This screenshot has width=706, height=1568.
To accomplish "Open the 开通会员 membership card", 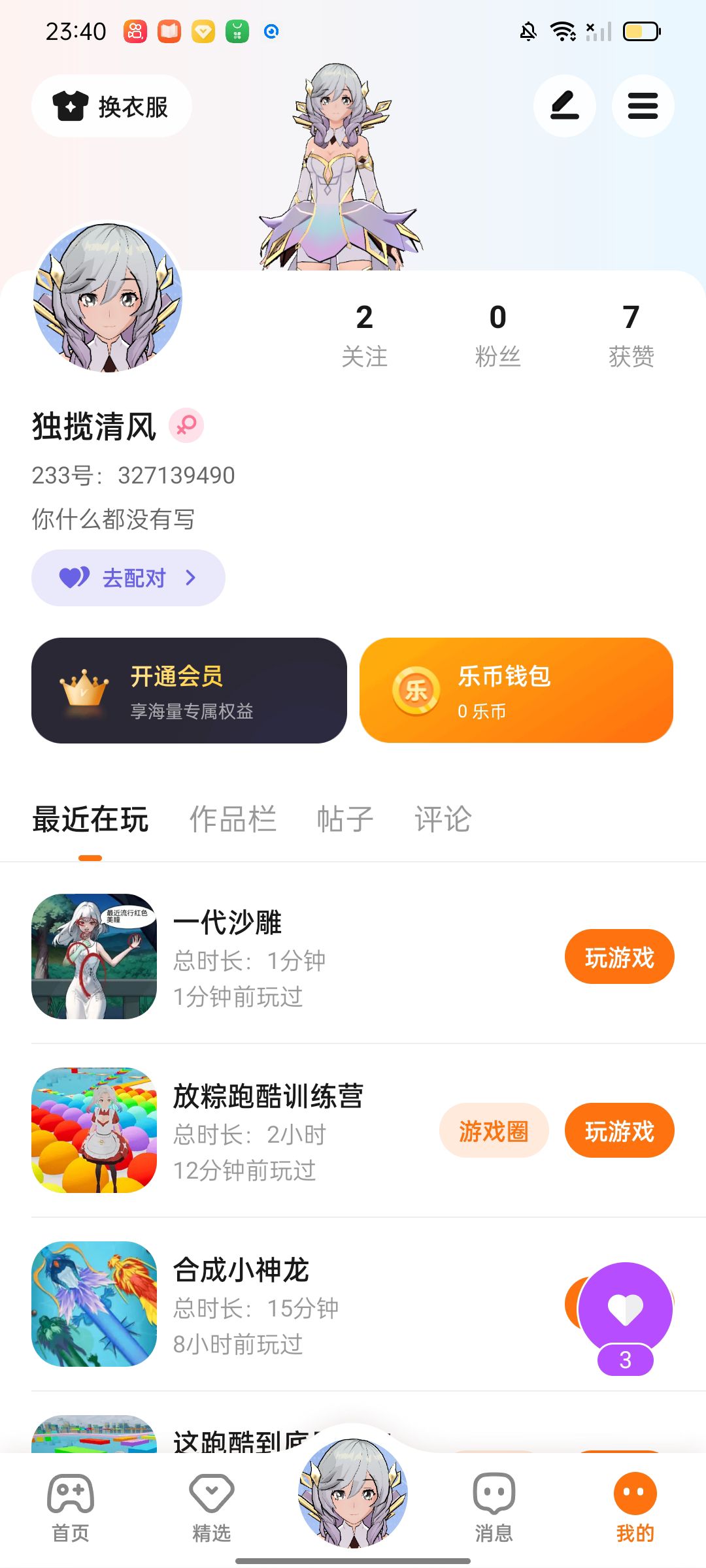I will pos(189,691).
